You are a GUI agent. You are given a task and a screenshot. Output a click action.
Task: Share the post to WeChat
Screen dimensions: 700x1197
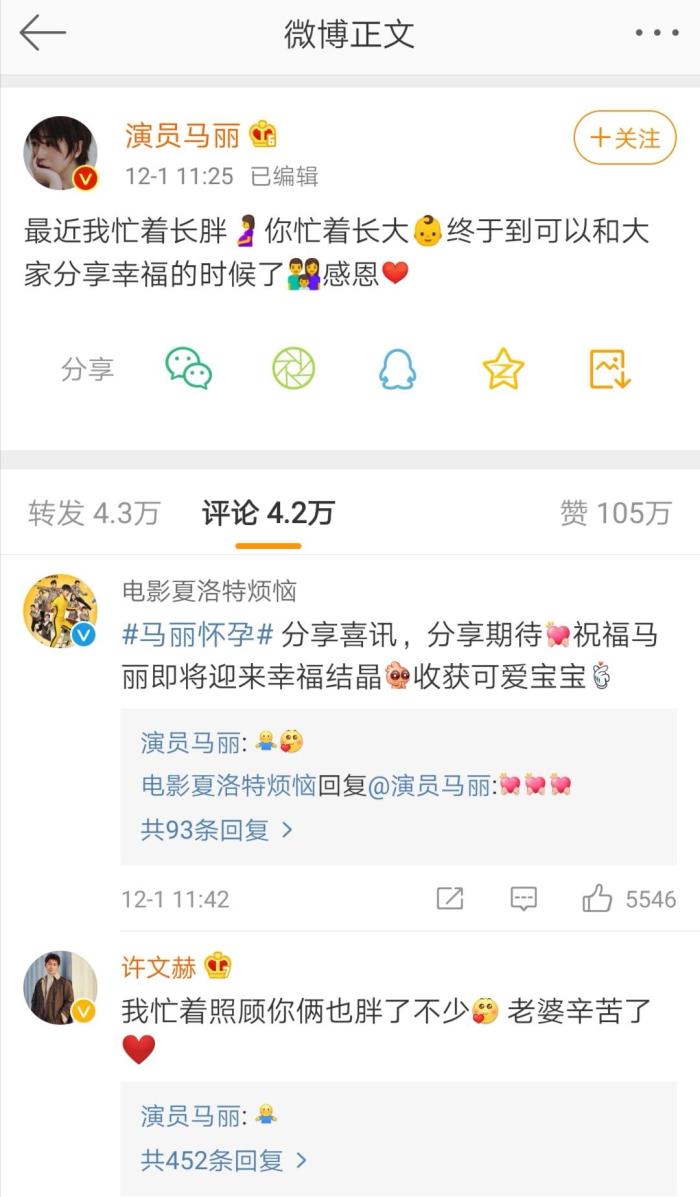point(188,369)
